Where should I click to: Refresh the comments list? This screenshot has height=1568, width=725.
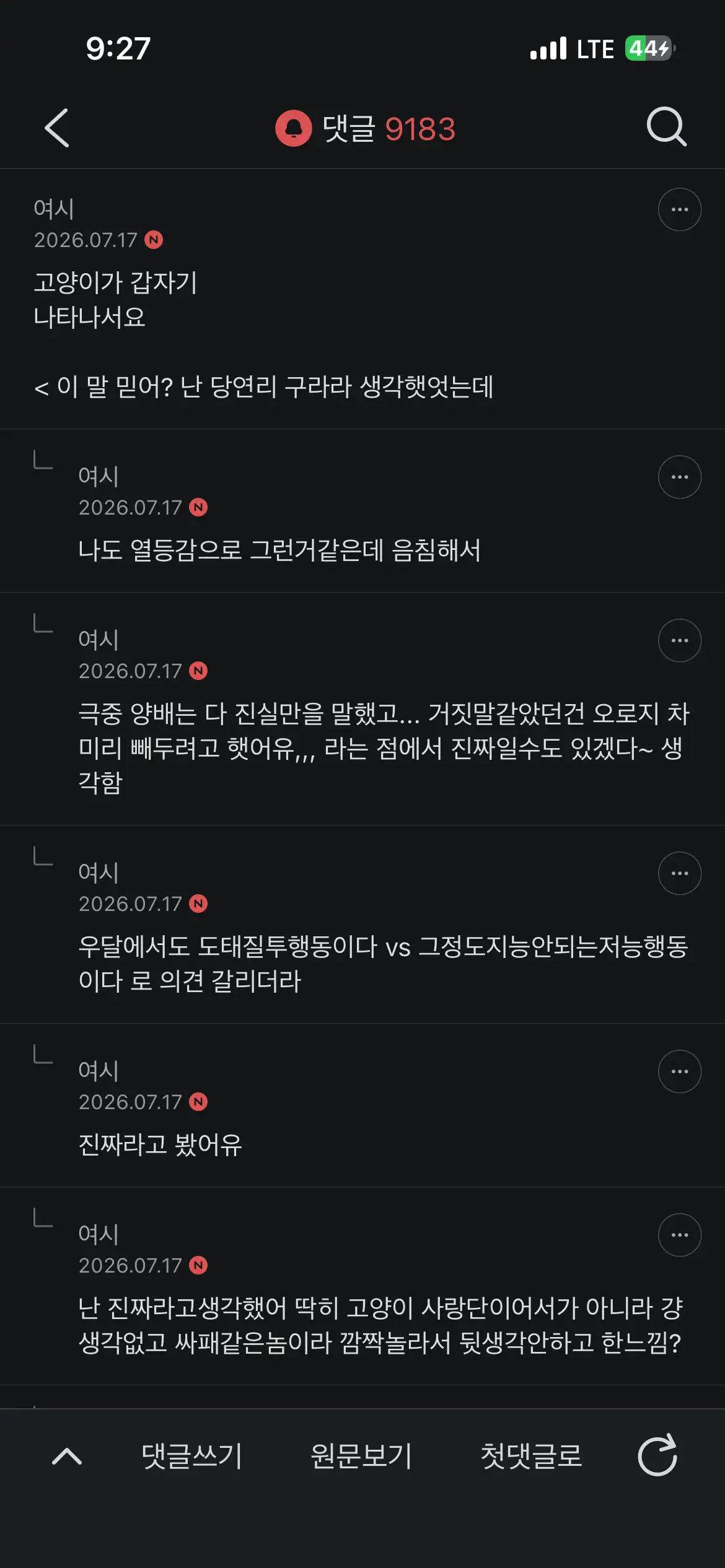coord(657,1455)
